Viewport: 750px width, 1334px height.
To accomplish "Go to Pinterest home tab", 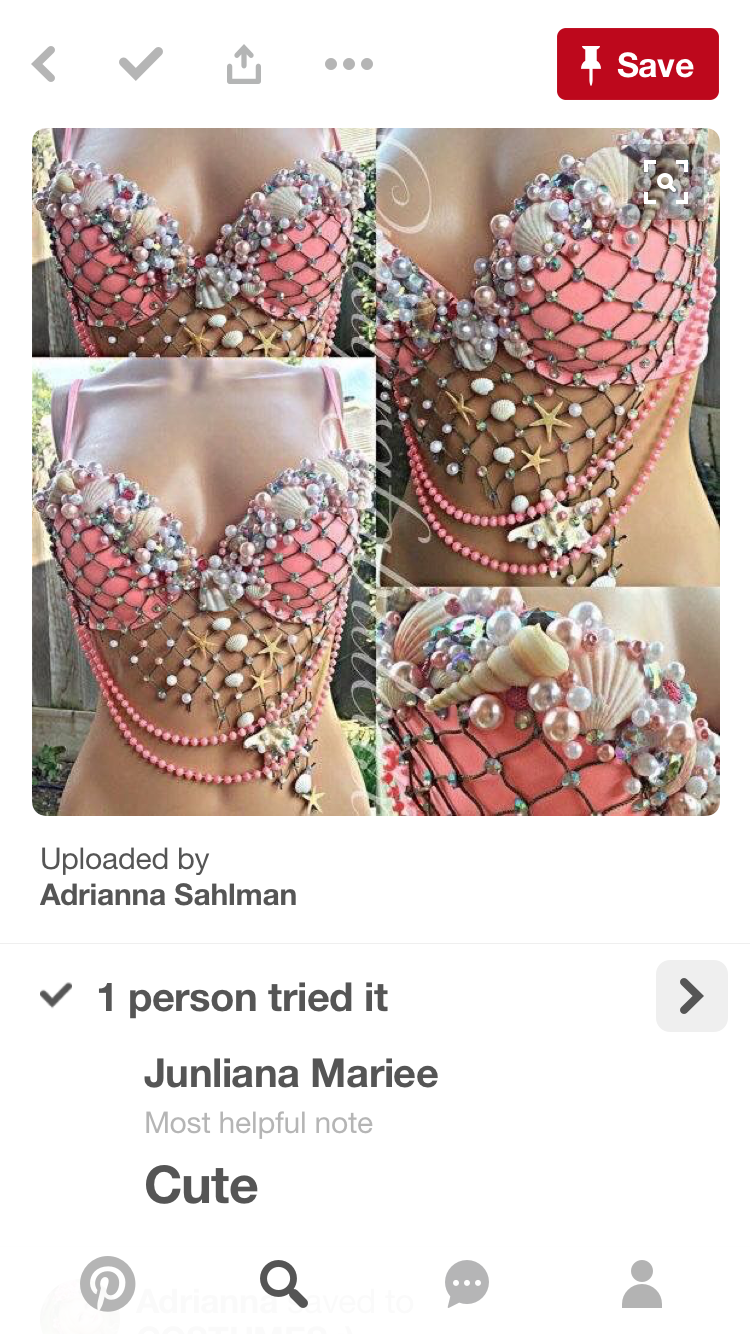I will click(107, 1283).
